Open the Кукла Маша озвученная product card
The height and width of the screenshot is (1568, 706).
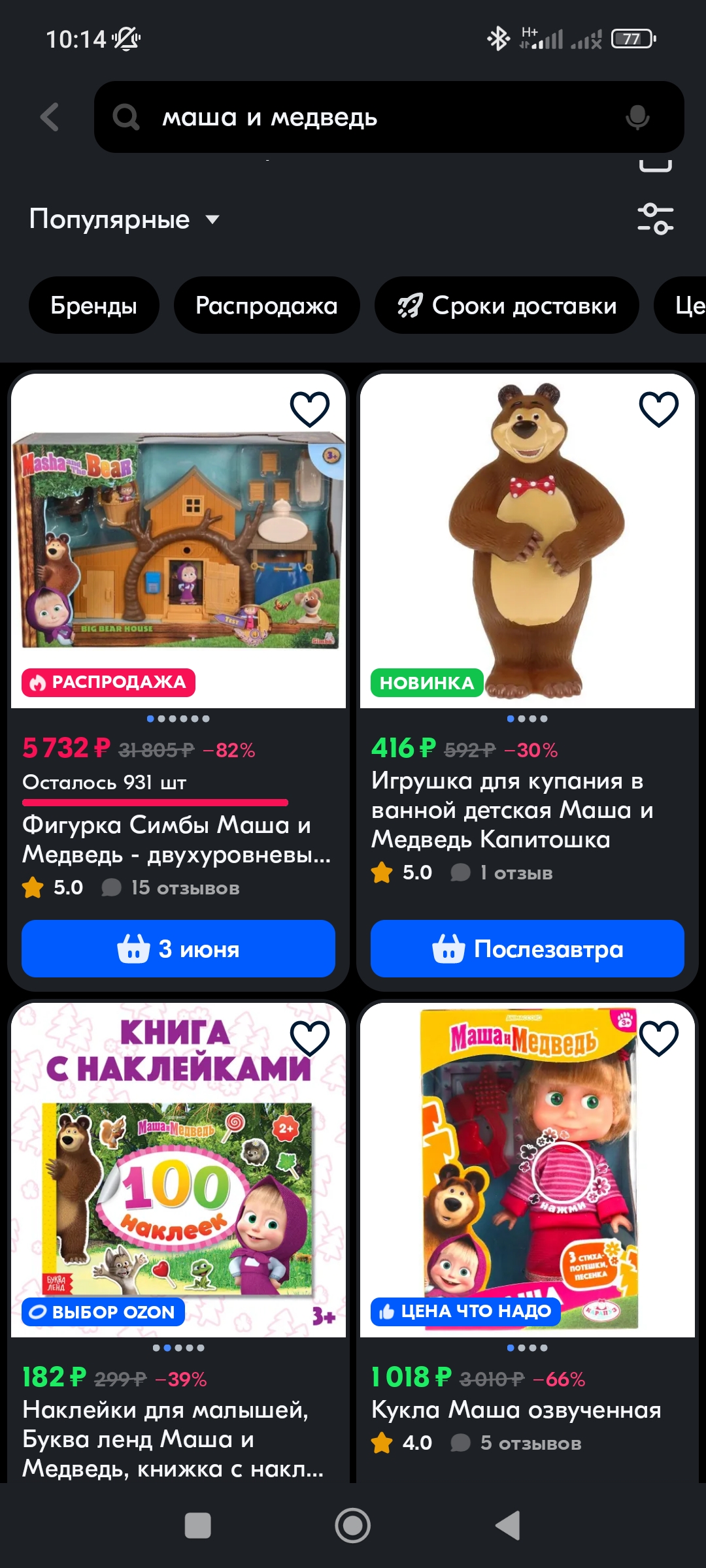click(516, 1410)
